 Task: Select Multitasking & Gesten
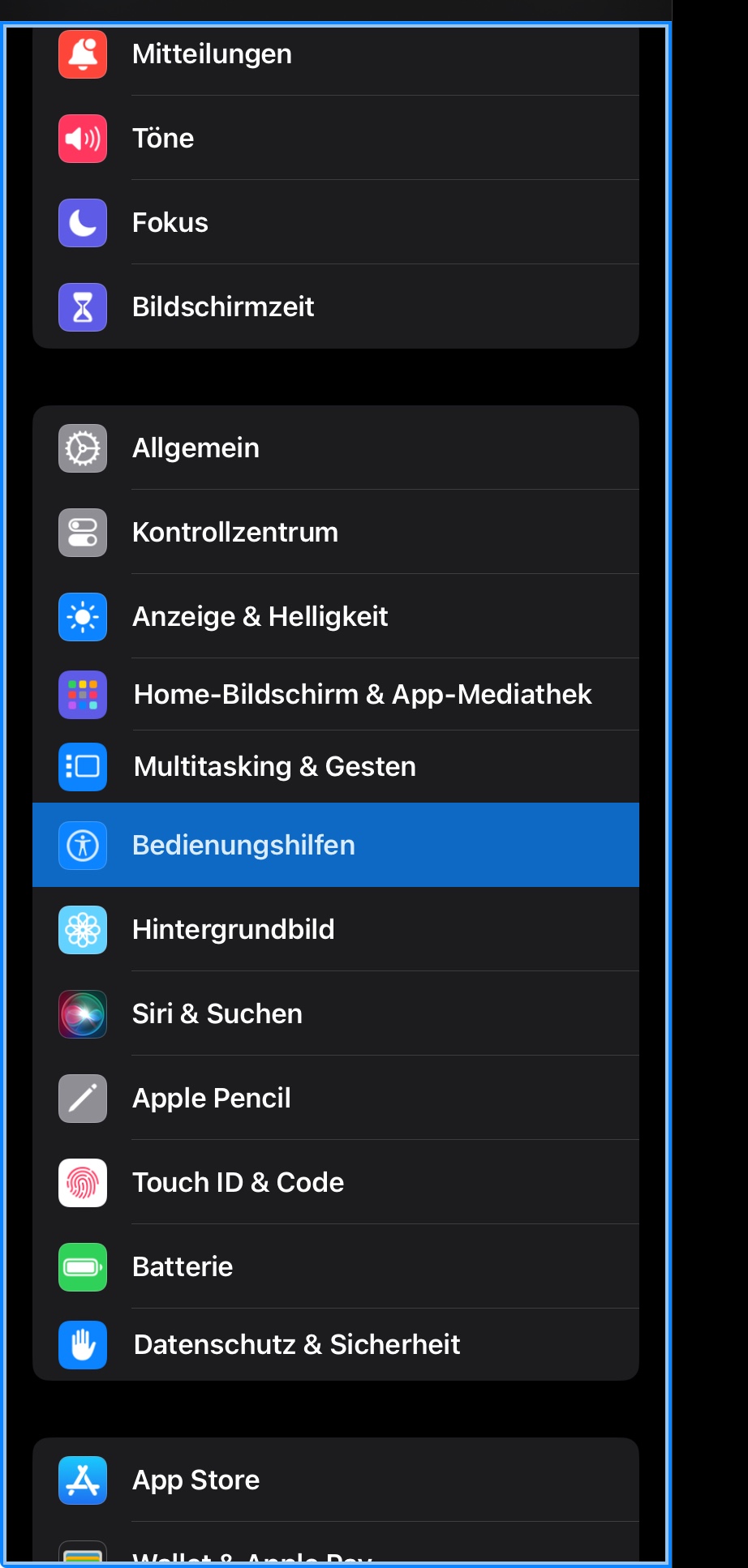click(336, 766)
